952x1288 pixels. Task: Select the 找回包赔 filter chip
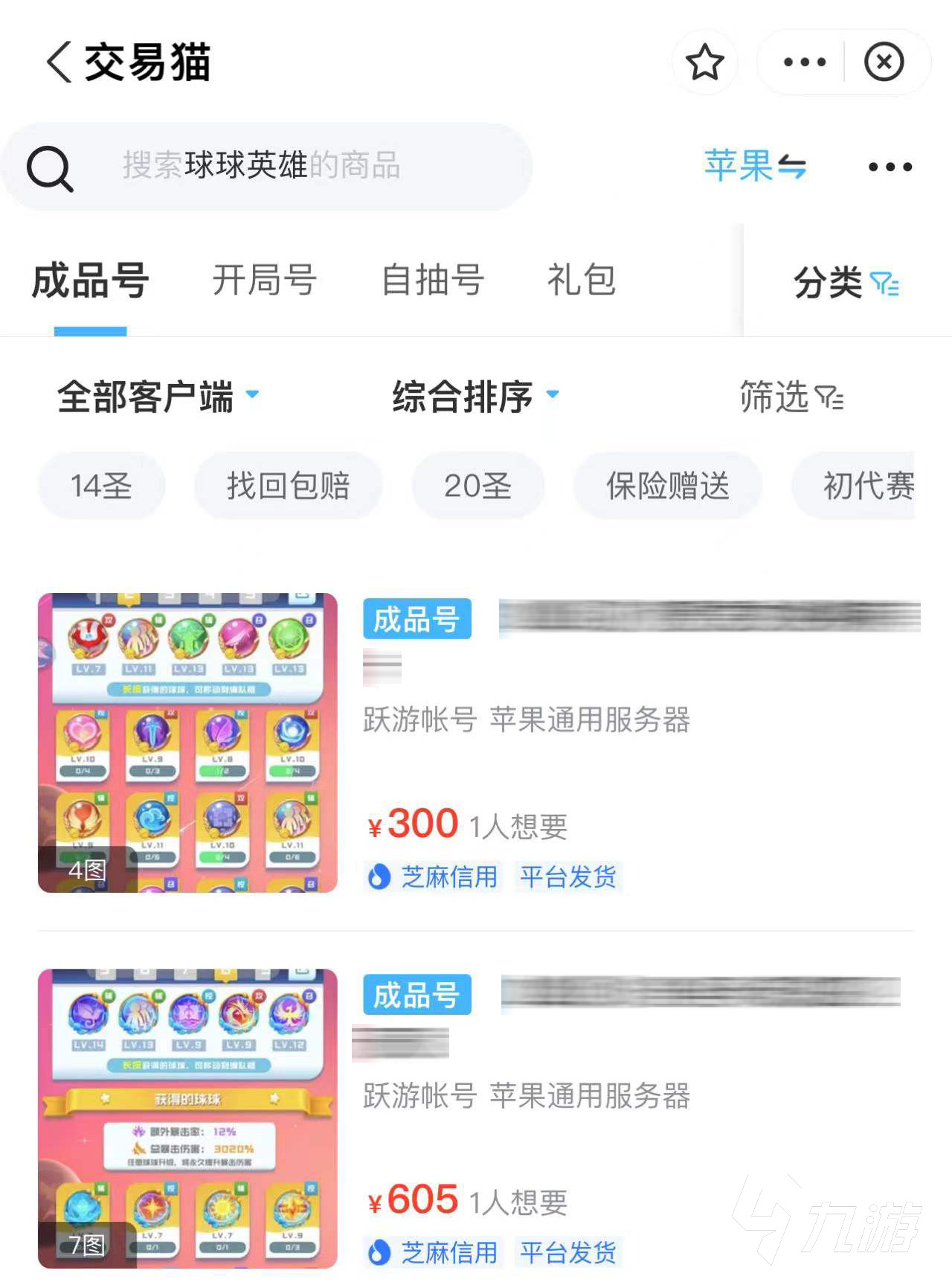[288, 486]
